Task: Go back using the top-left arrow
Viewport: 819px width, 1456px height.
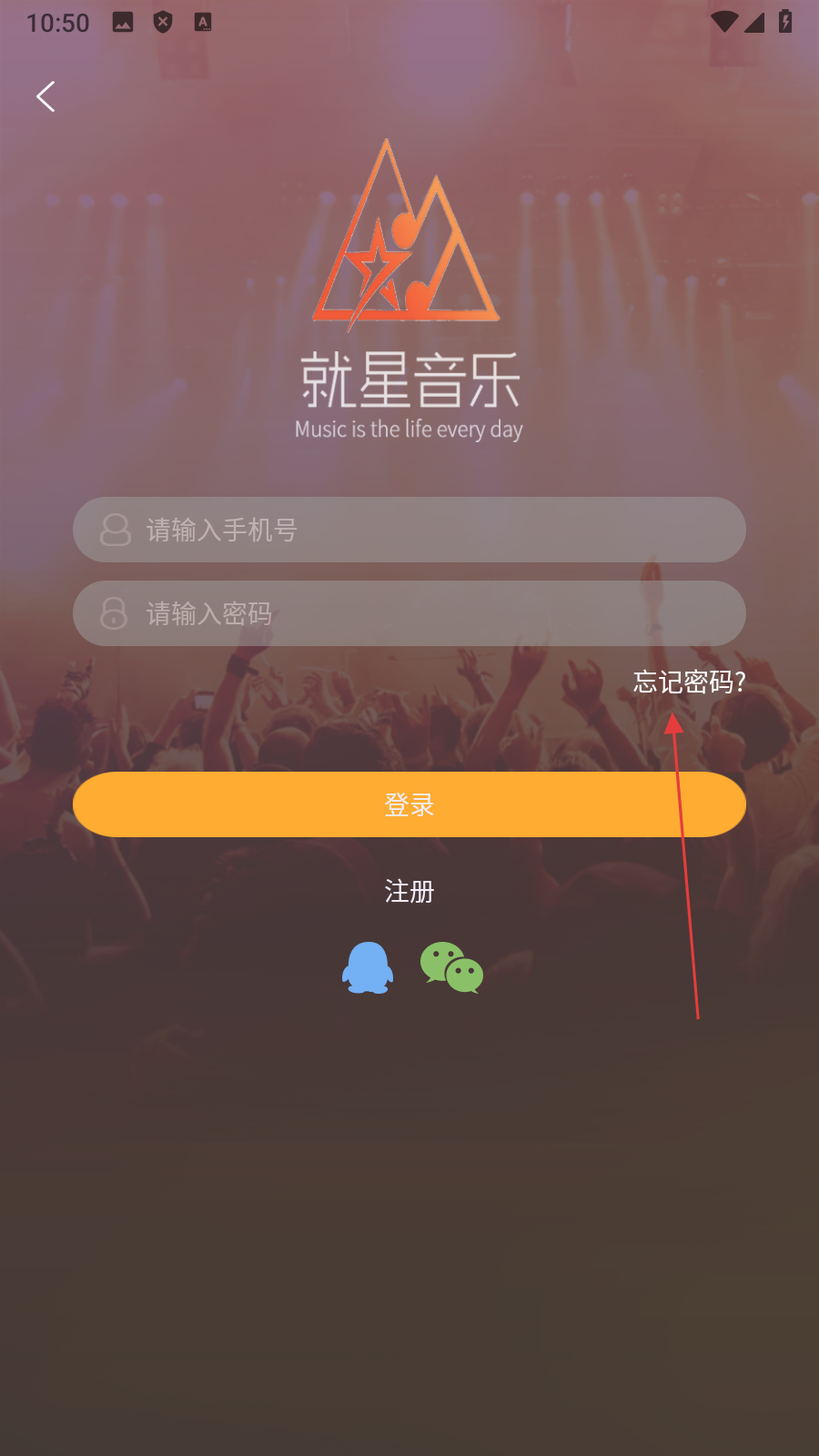Action: (x=45, y=96)
